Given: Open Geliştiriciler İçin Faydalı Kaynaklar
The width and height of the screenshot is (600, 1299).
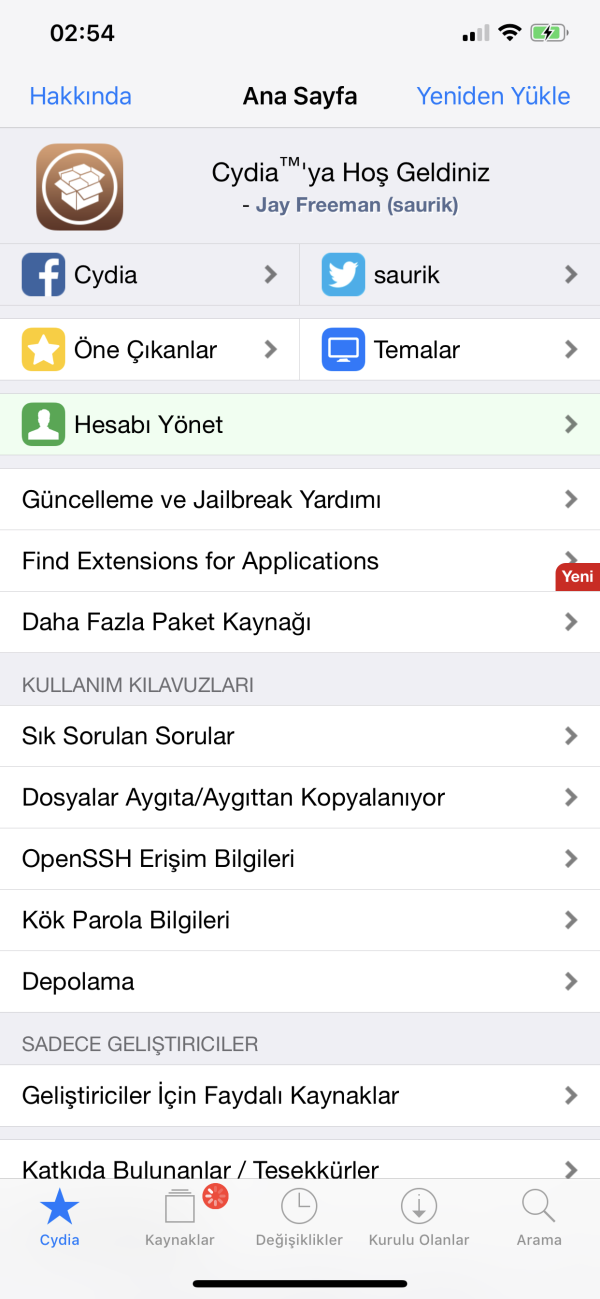Looking at the screenshot, I should tap(300, 1096).
